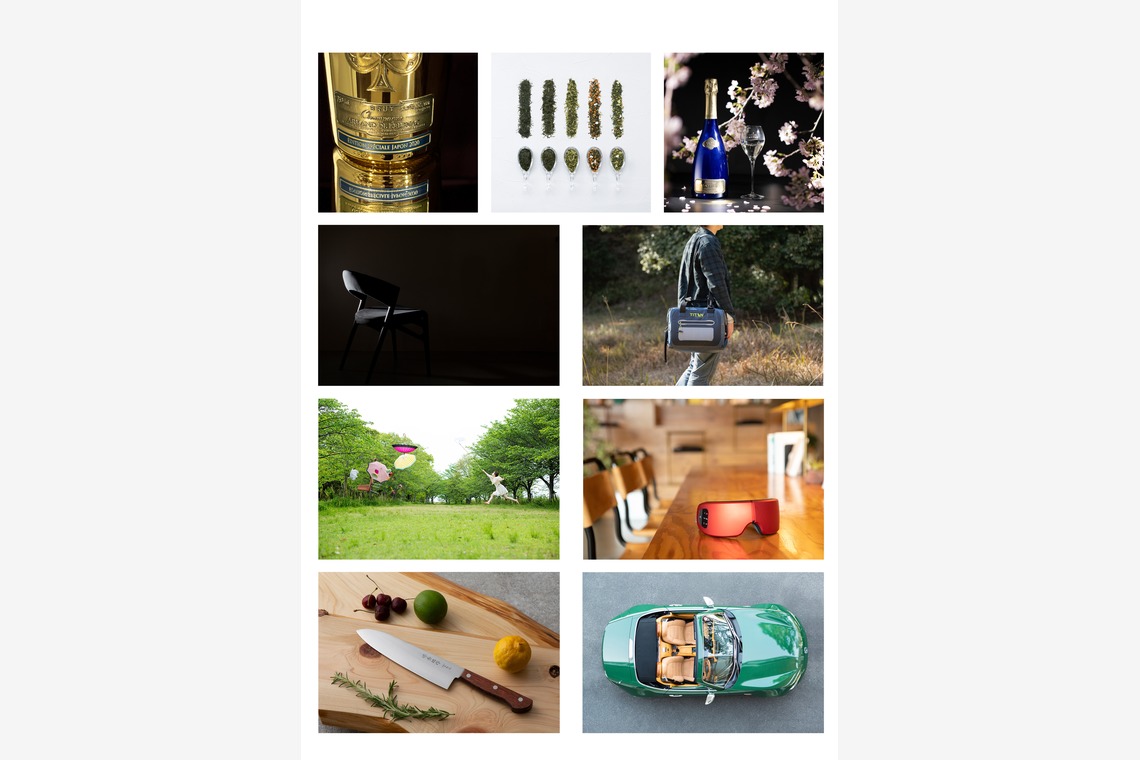
Task: View the blue bottle with cherry blossoms
Action: [743, 132]
